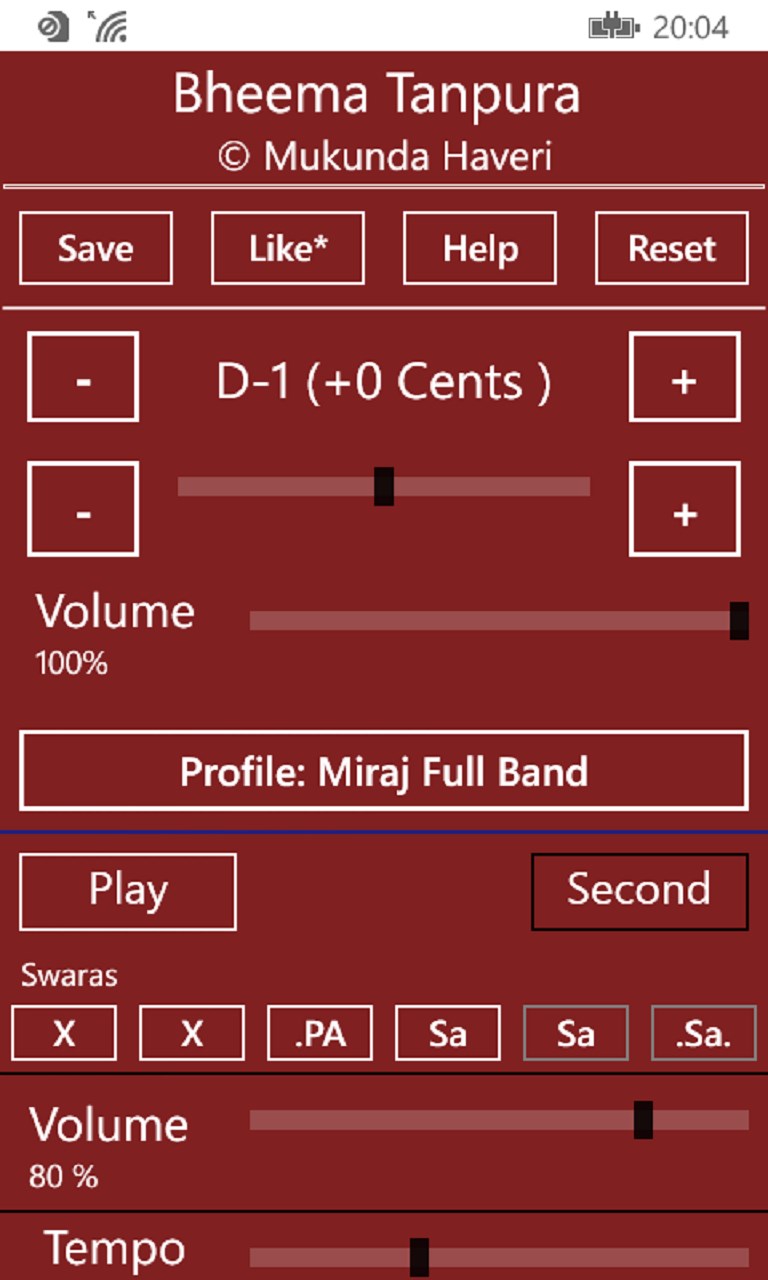Open Profile: Miraj Full Band selector

point(384,771)
